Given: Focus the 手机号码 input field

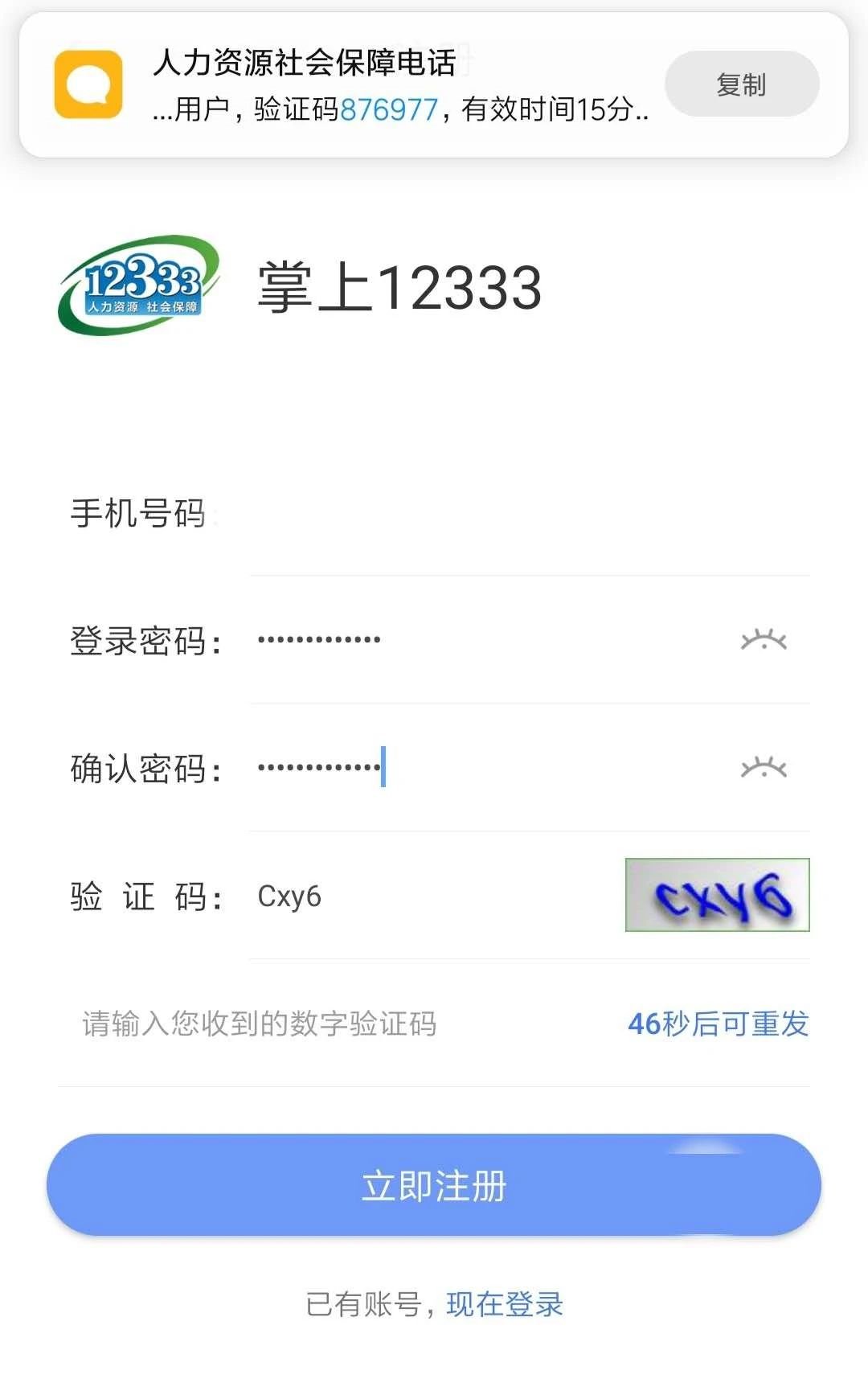Looking at the screenshot, I should tap(514, 515).
